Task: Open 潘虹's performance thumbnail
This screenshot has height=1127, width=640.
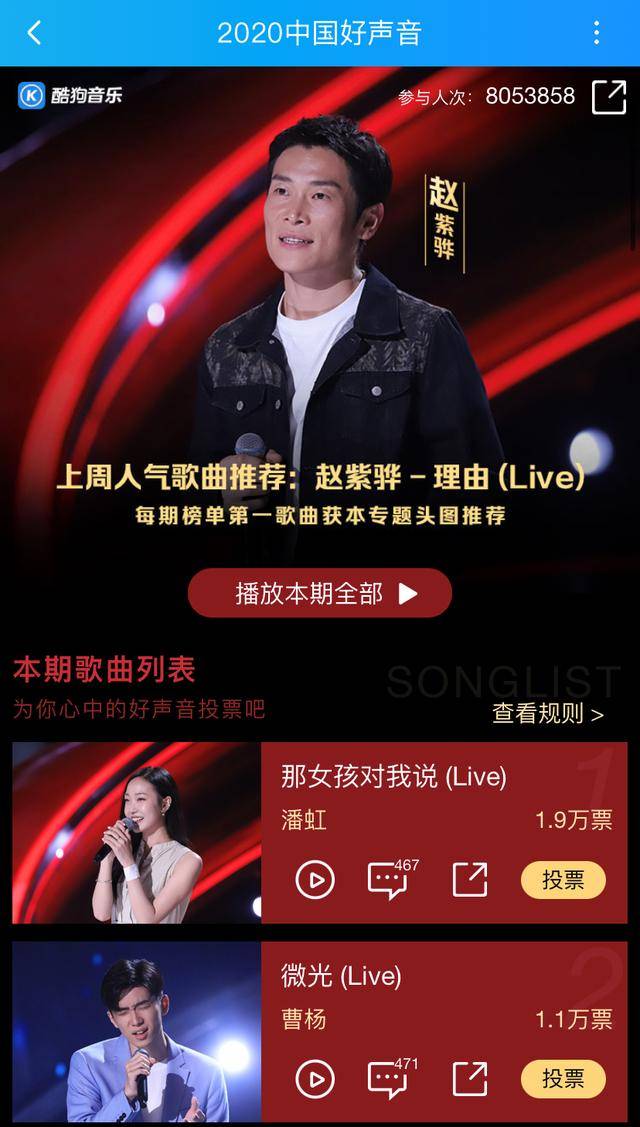Action: [137, 832]
